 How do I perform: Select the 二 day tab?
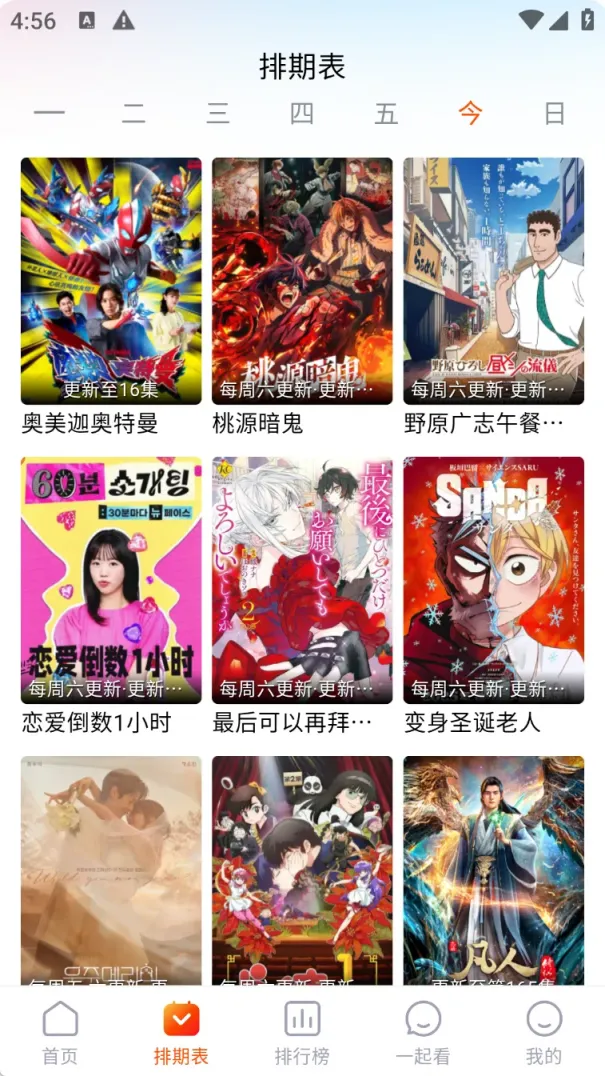click(133, 113)
